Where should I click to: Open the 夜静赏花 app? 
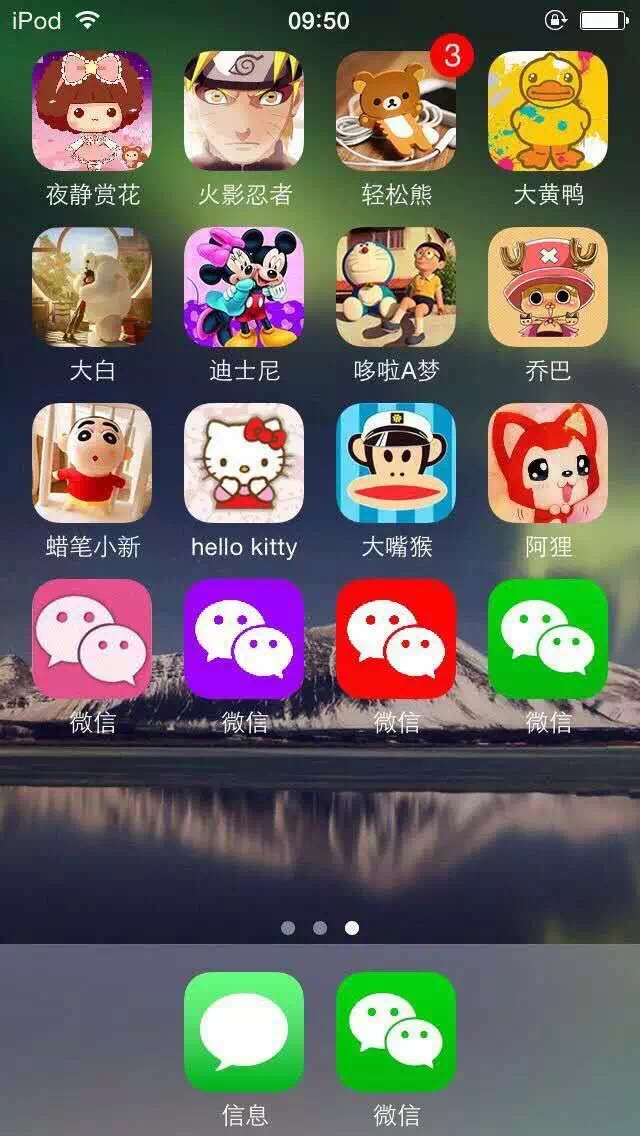(x=92, y=111)
